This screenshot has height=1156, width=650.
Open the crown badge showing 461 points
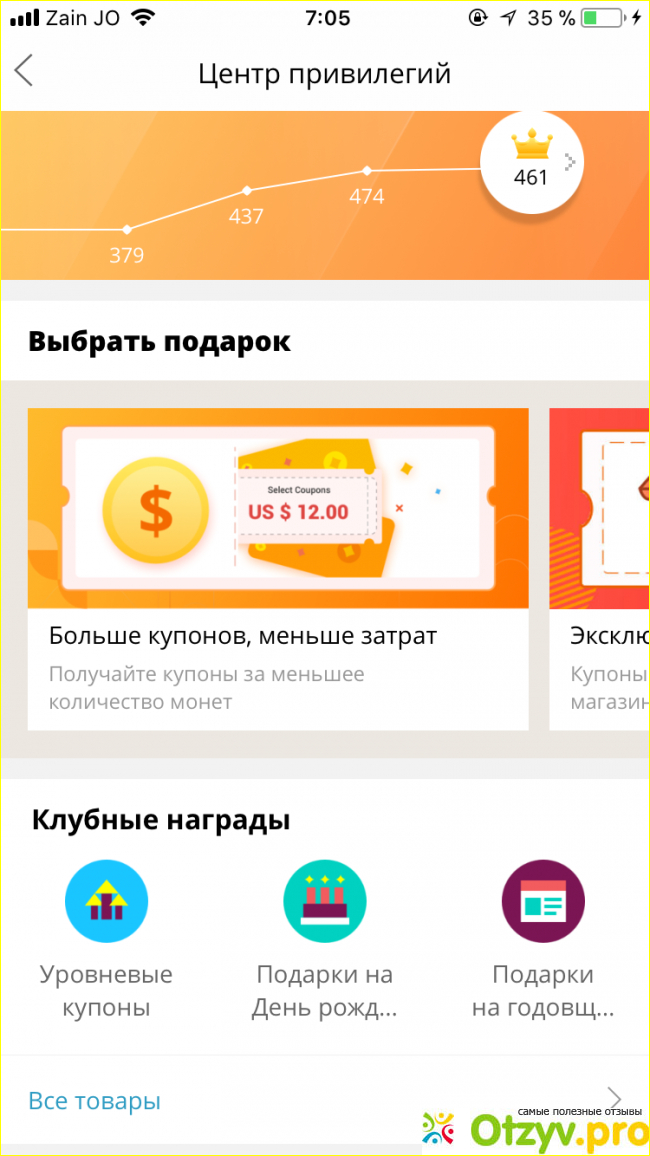[x=530, y=162]
